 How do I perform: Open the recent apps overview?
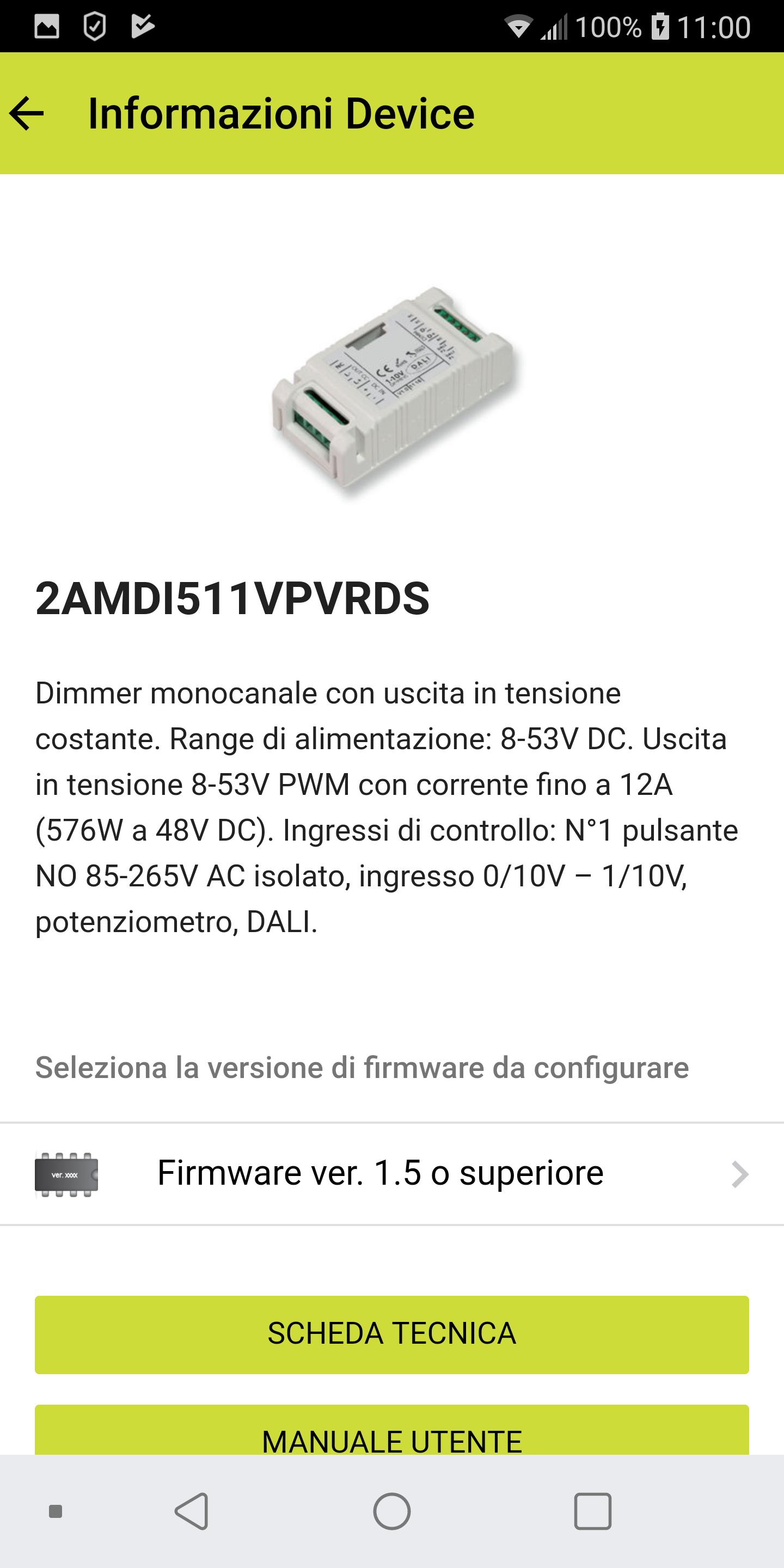click(x=592, y=1511)
